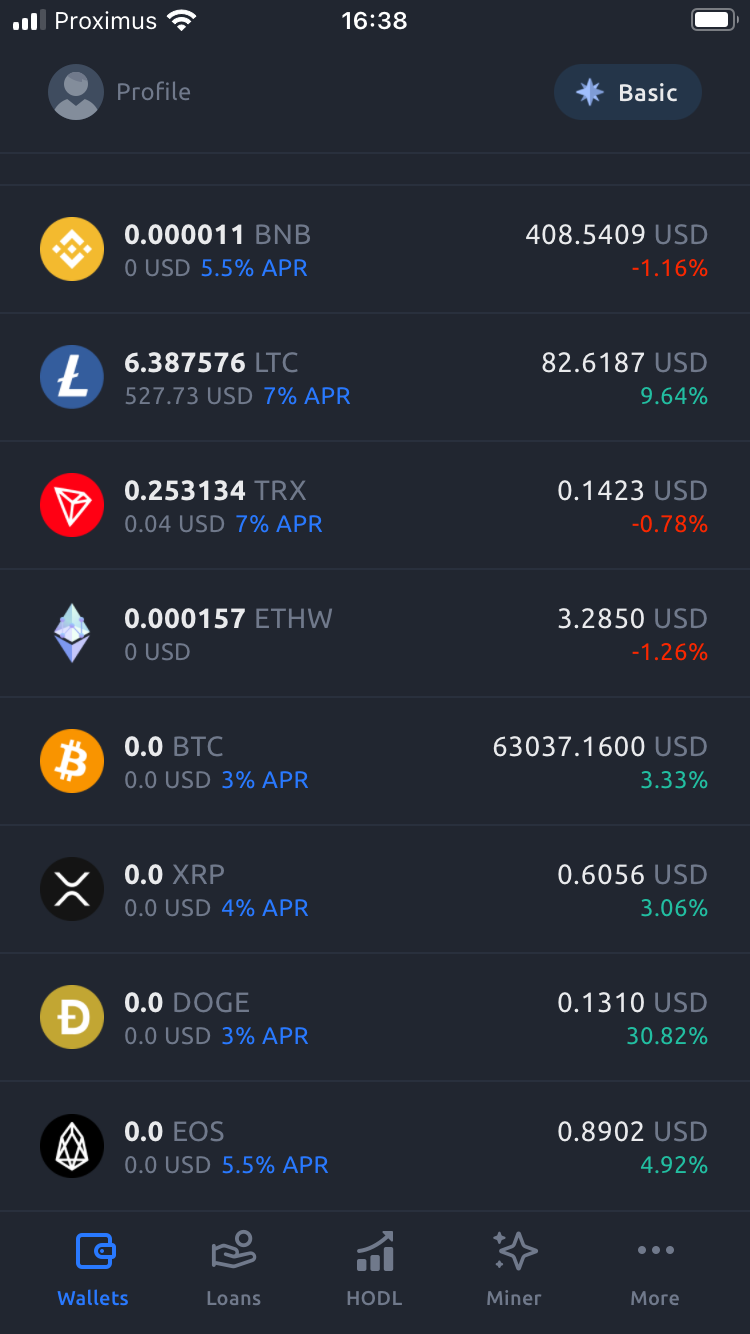750x1334 pixels.
Task: Open the Miner tab
Action: click(x=514, y=1270)
